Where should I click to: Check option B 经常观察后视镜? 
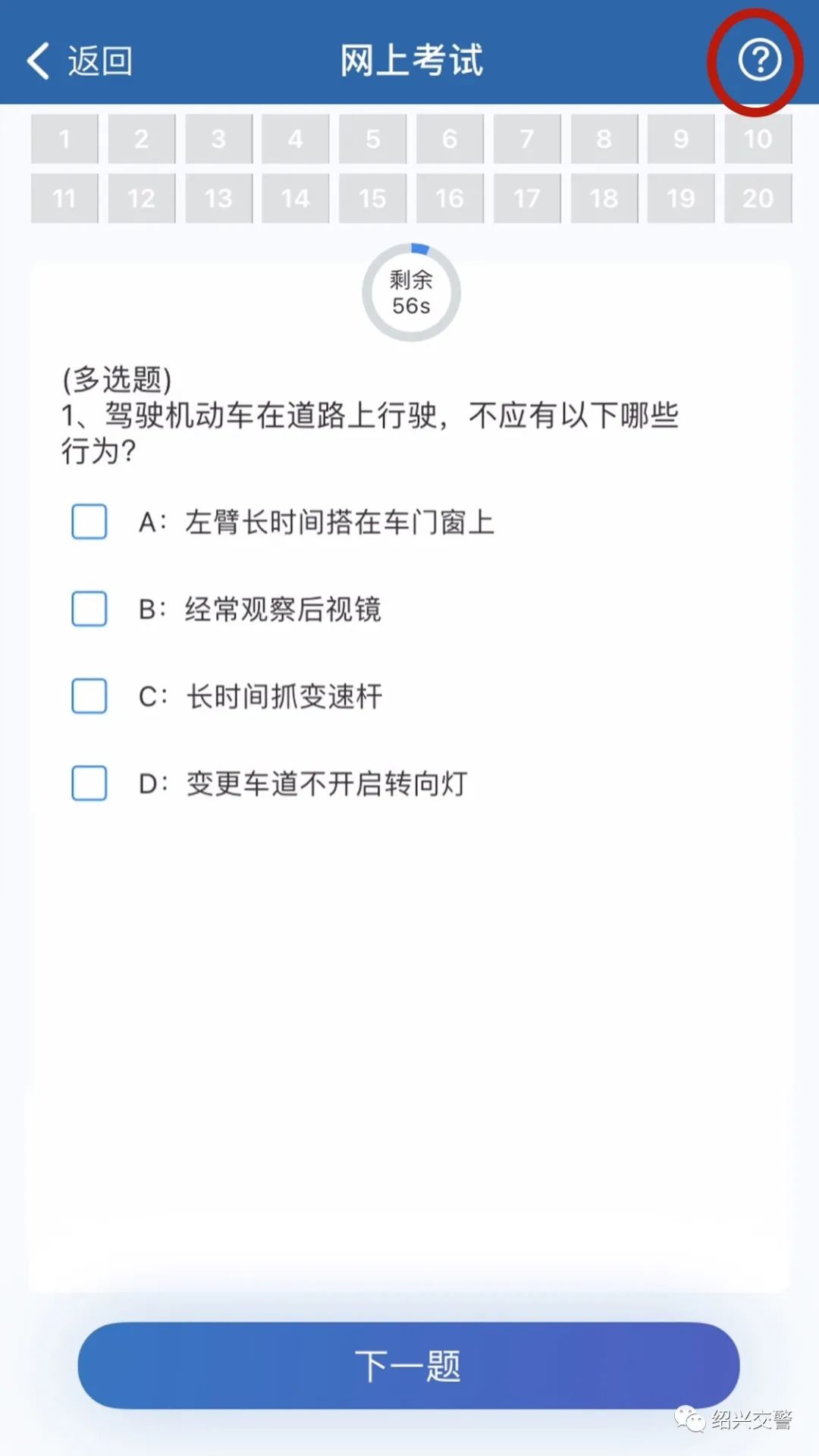click(x=87, y=609)
